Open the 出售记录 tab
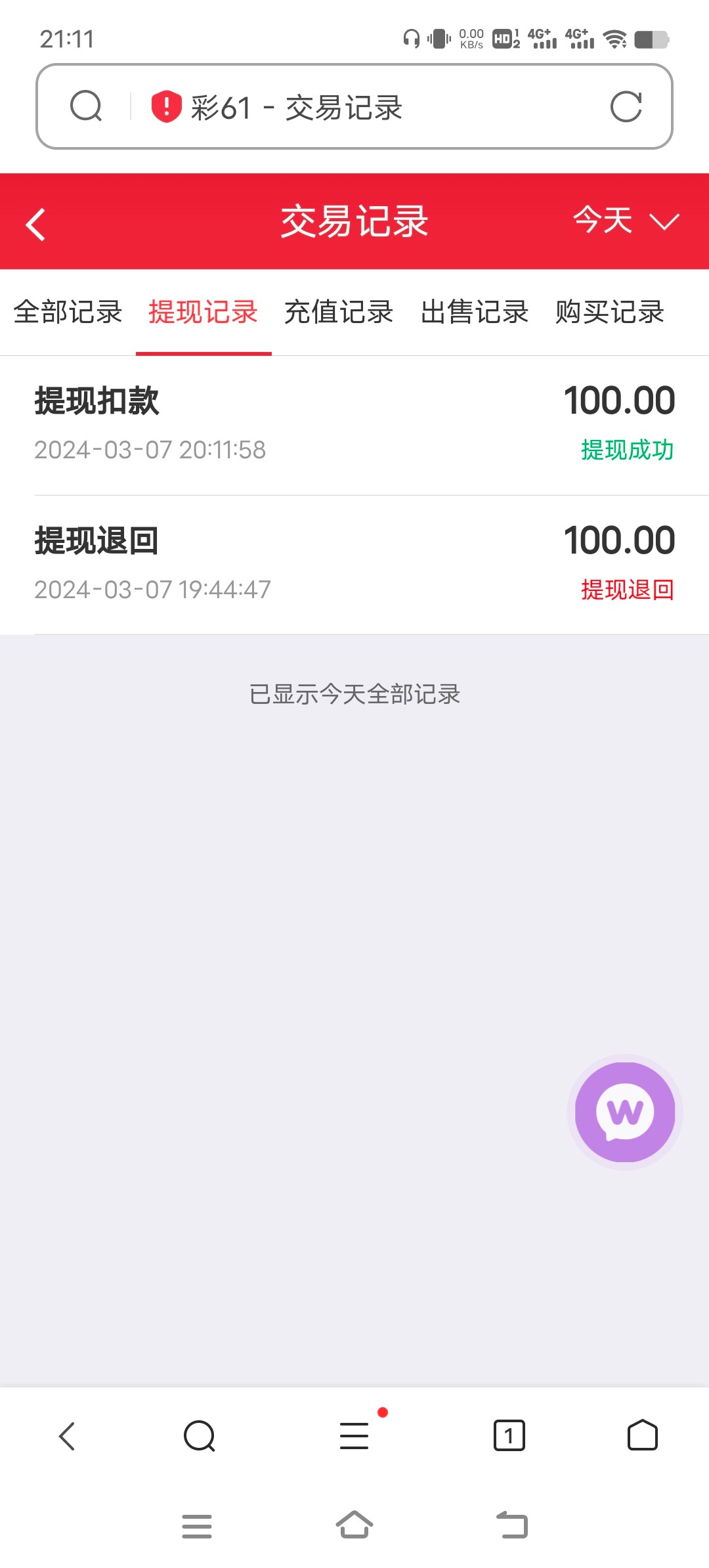The width and height of the screenshot is (709, 1568). [475, 312]
